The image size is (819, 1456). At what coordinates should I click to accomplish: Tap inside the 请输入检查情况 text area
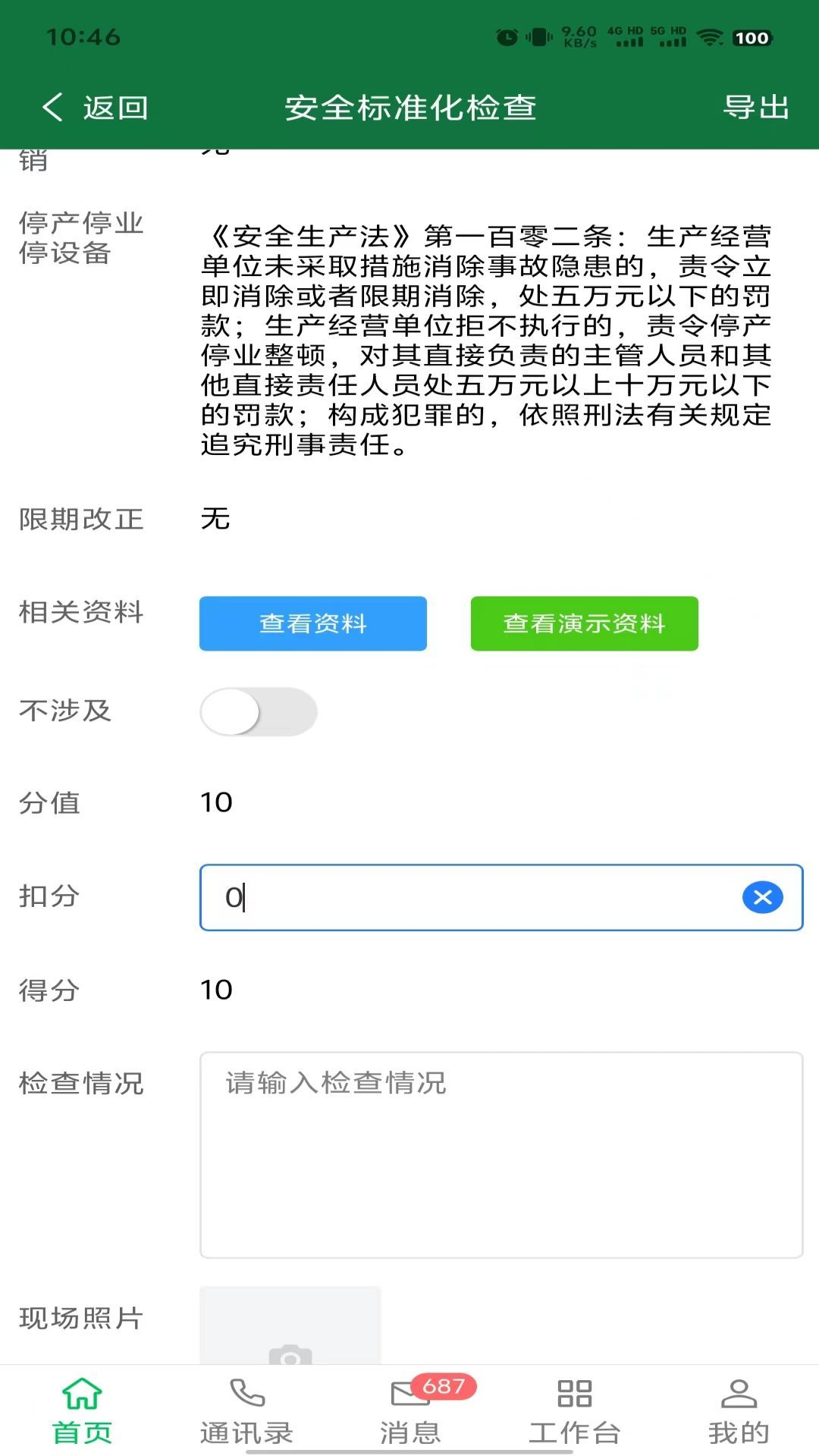[x=500, y=1137]
